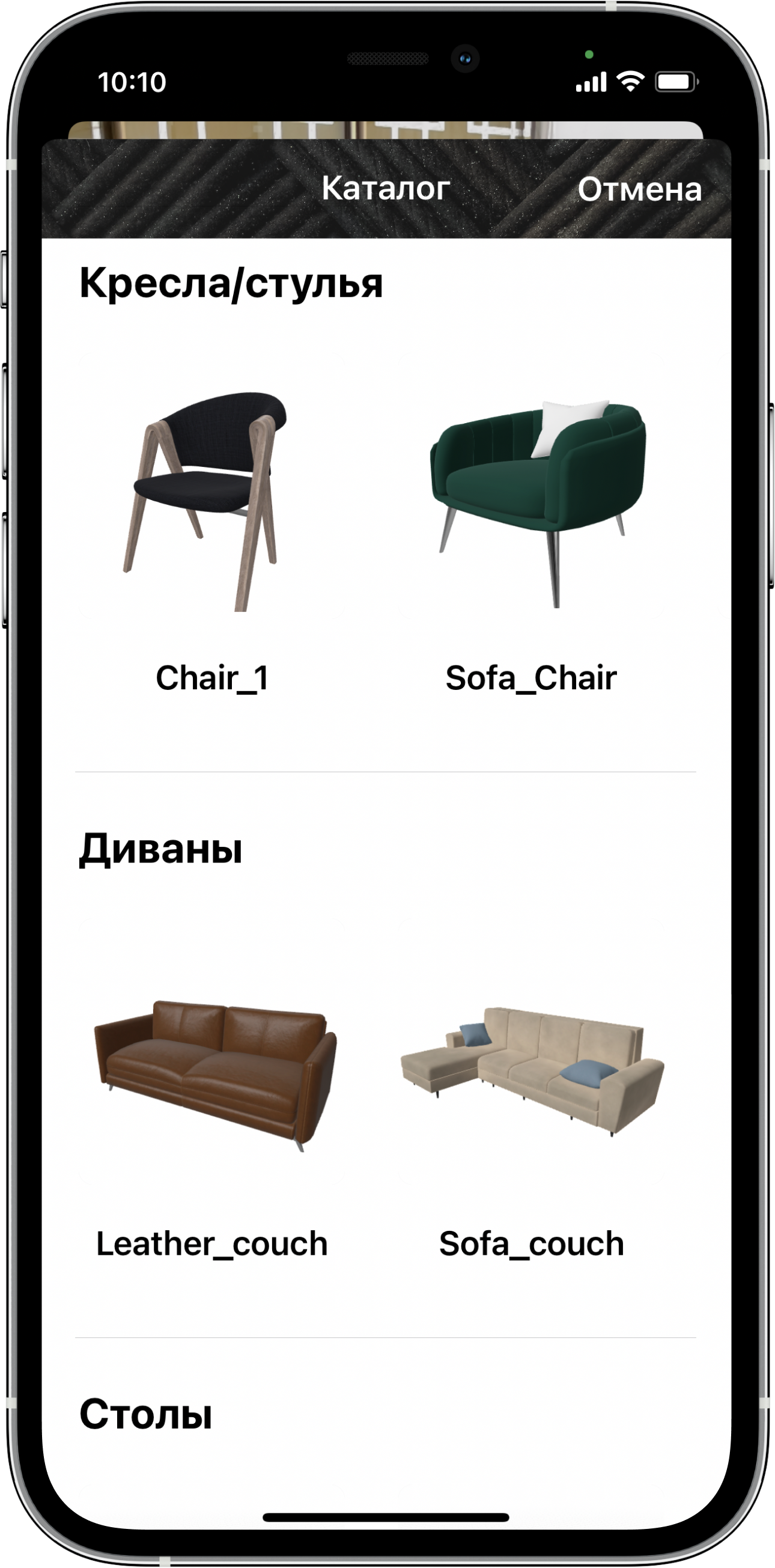Tap Отмена to cancel catalog

point(639,189)
